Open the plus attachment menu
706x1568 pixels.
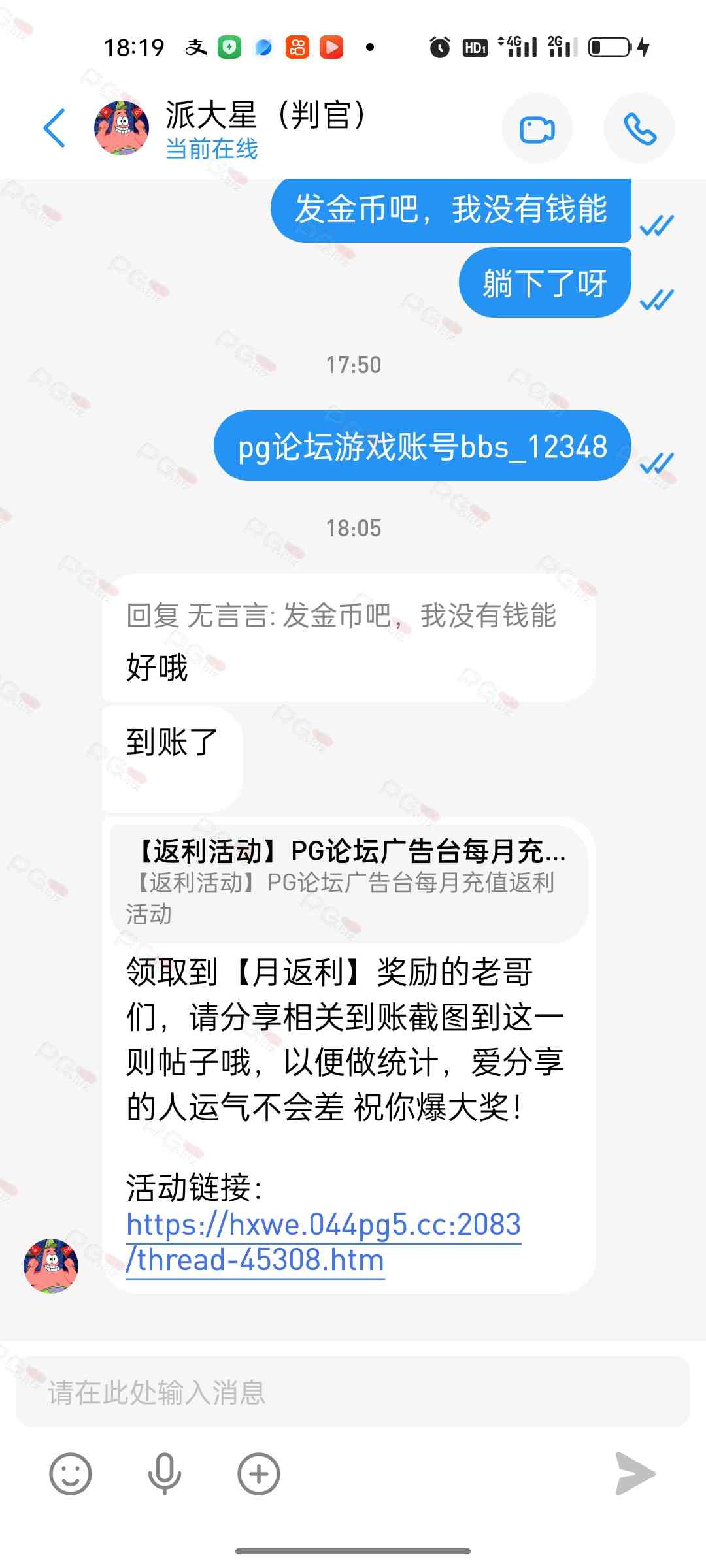pos(259,1473)
